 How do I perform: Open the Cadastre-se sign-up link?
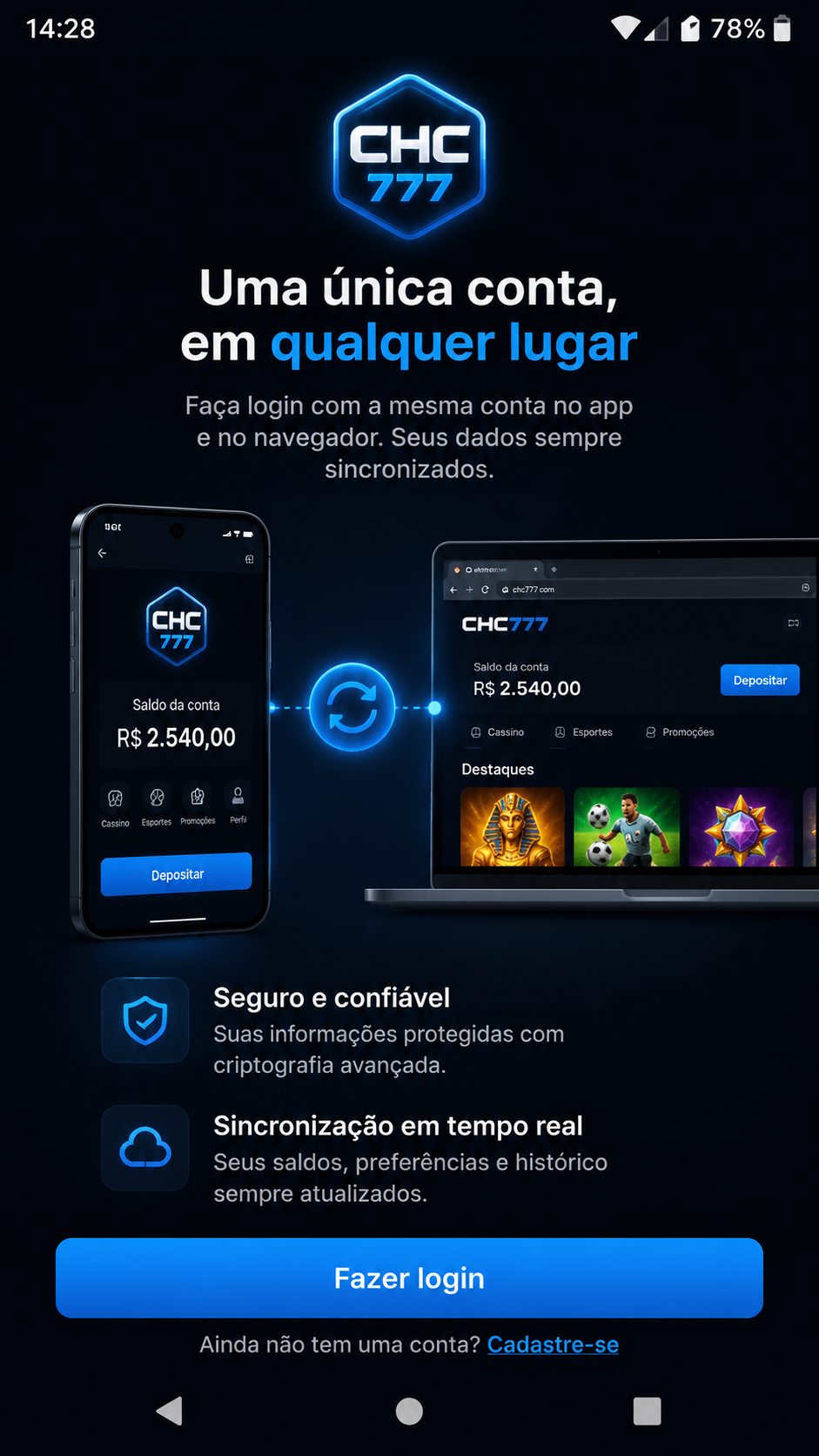pyautogui.click(x=553, y=1345)
